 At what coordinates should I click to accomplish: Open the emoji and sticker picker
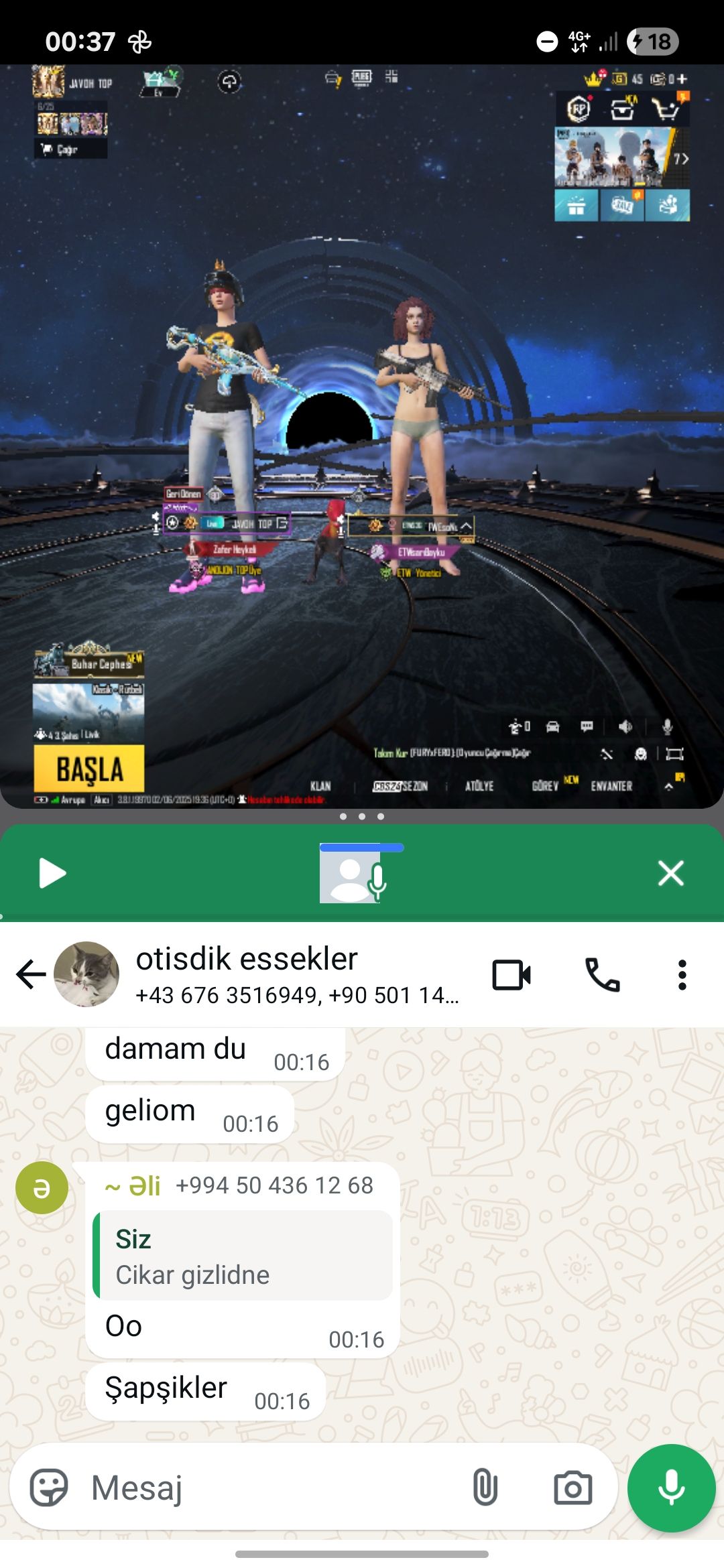pos(49,1488)
